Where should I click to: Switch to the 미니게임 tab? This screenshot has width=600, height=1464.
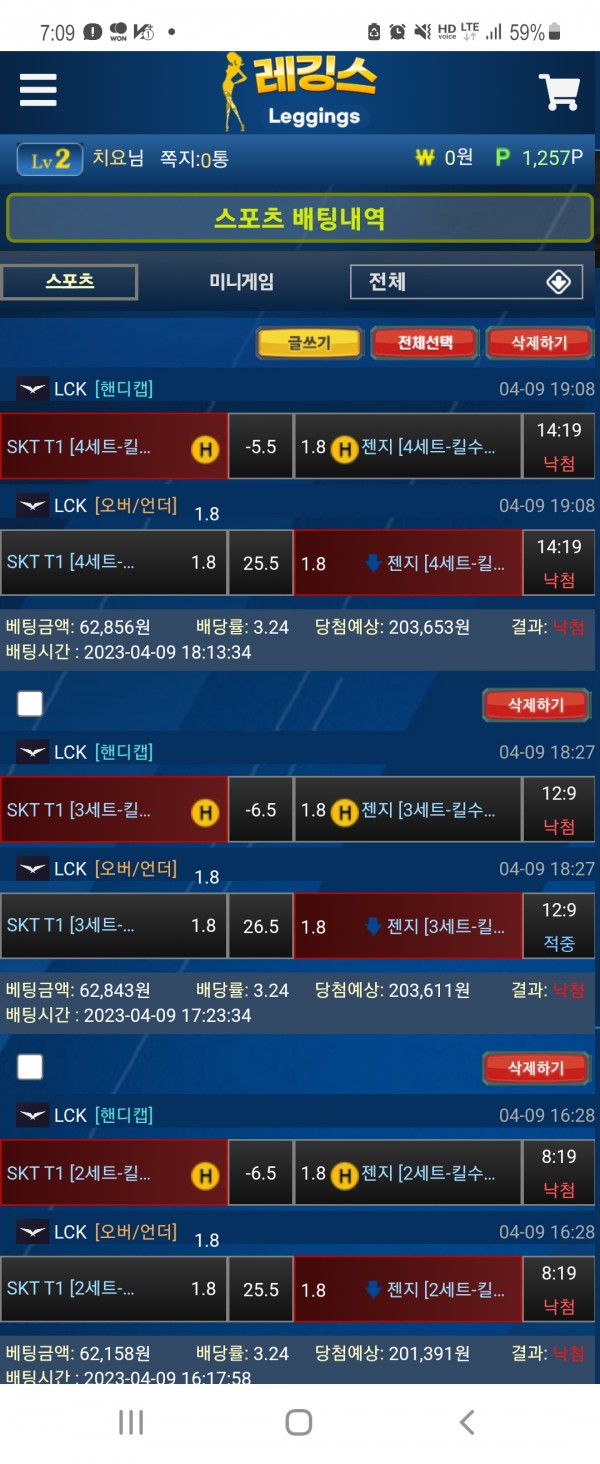[241, 282]
